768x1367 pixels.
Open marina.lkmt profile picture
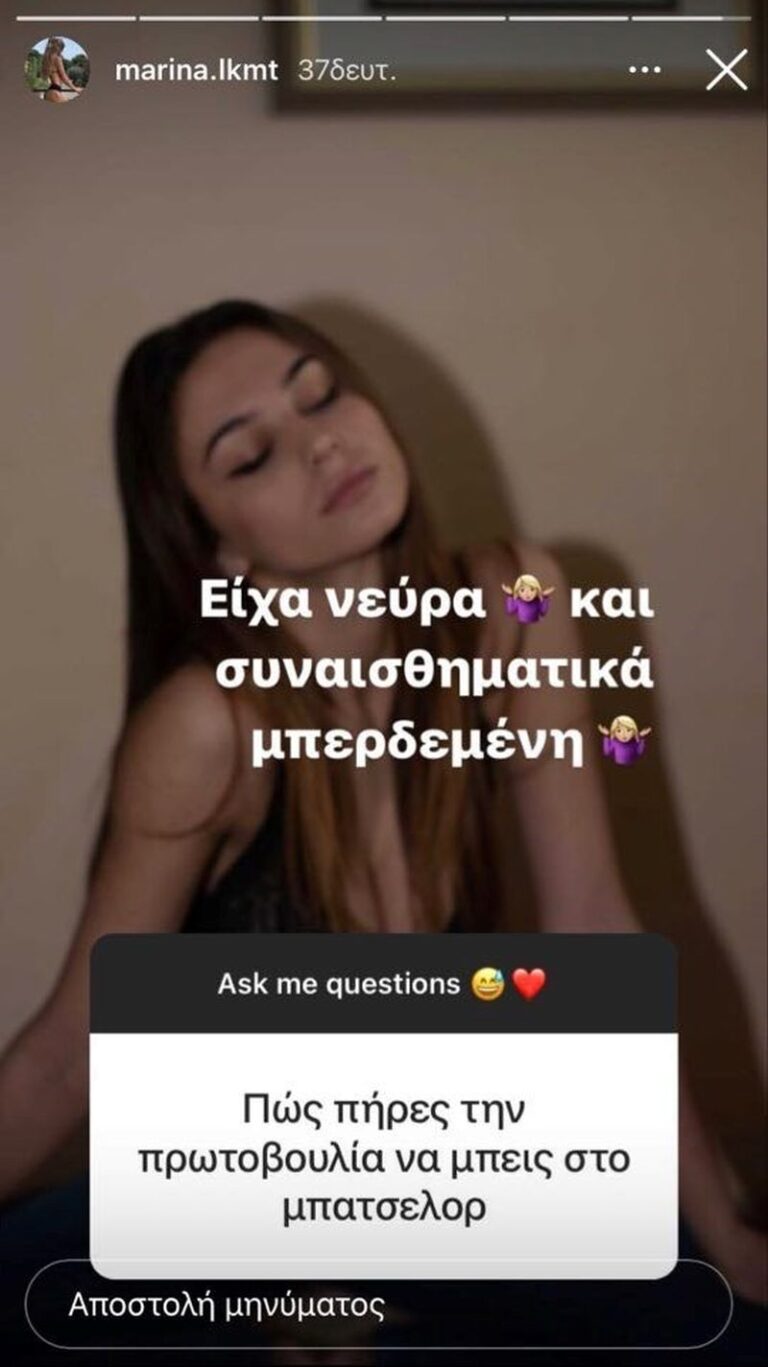(57, 70)
